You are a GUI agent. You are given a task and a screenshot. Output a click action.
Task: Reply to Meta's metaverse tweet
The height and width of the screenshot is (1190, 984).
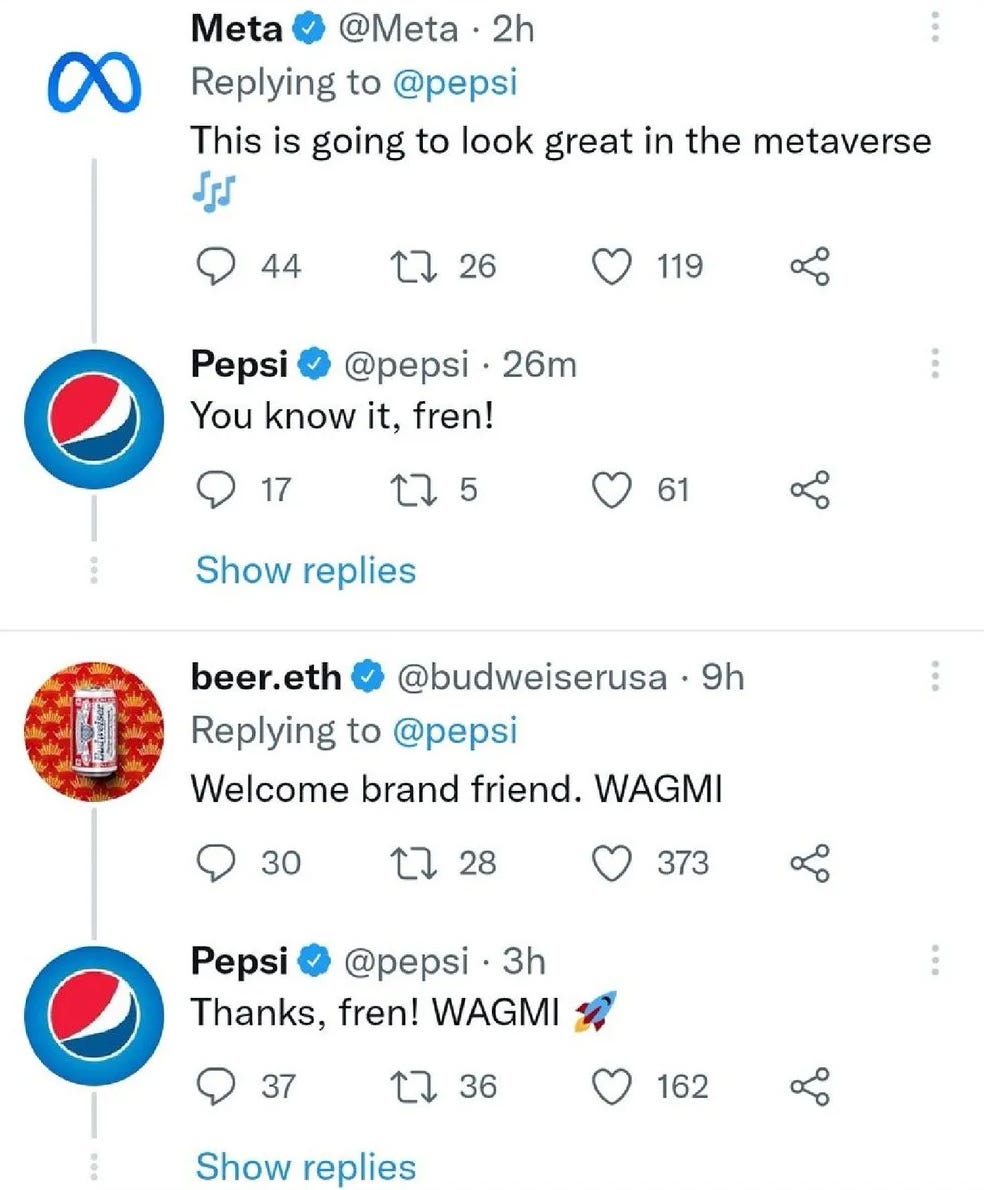(x=211, y=266)
